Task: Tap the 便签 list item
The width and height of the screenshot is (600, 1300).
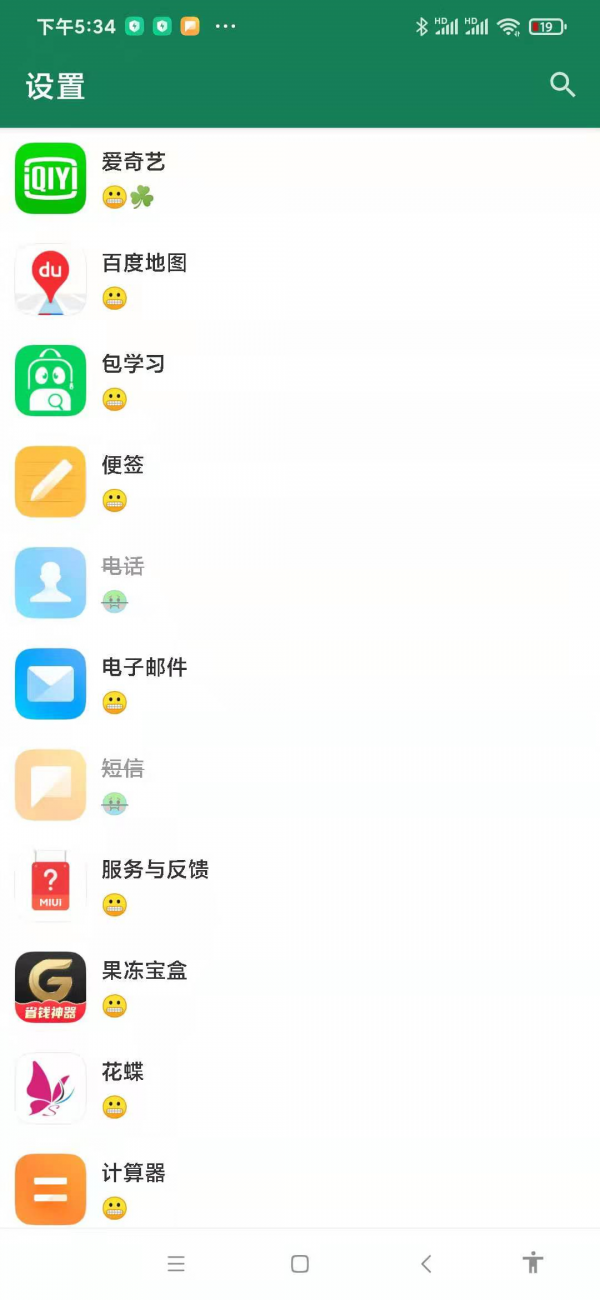Action: click(x=300, y=481)
